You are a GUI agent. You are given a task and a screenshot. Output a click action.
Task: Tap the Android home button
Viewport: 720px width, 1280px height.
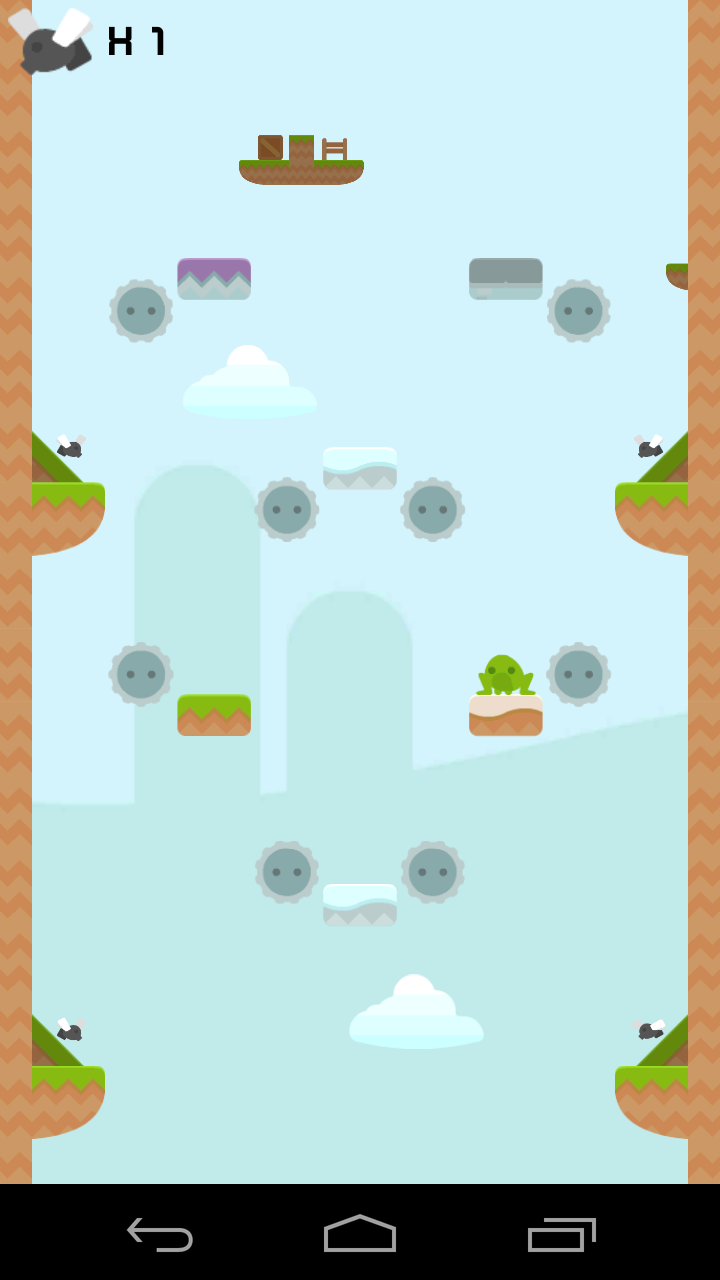click(x=360, y=1236)
